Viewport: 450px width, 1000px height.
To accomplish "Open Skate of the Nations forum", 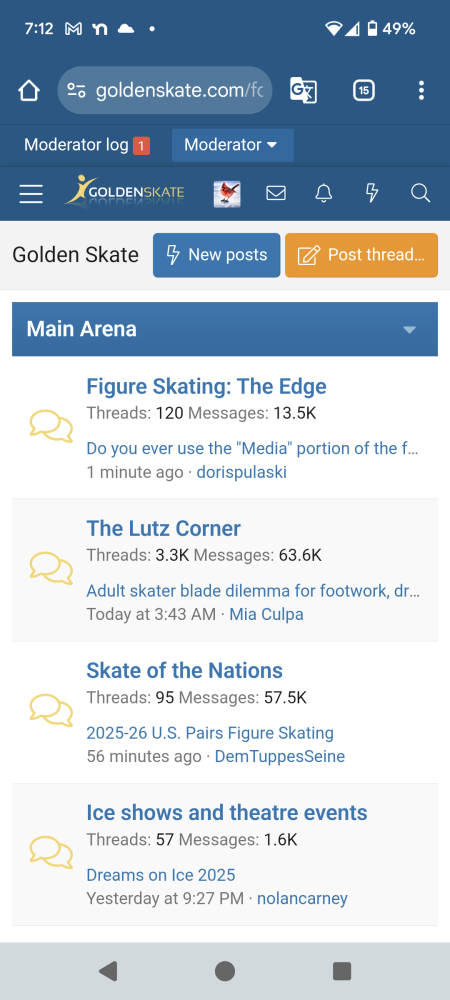I will (x=185, y=671).
